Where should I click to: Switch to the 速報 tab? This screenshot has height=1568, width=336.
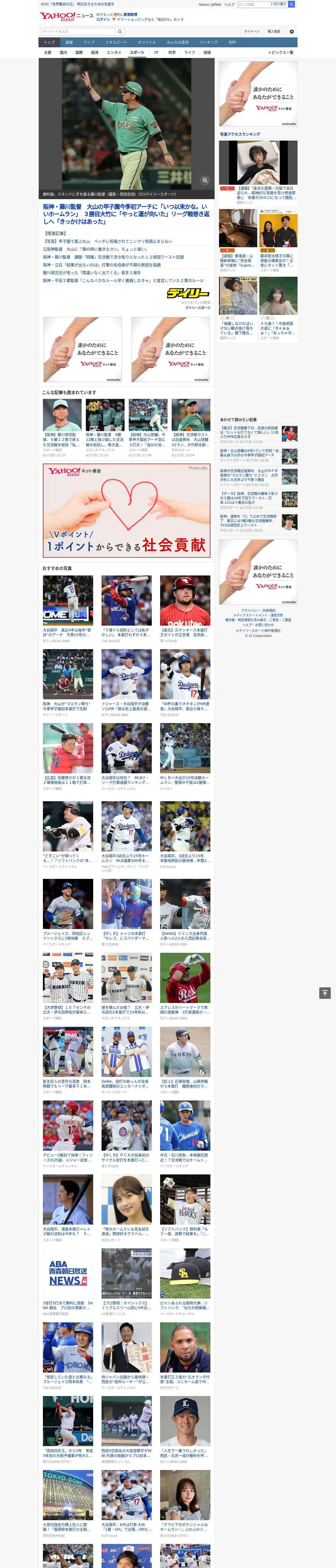click(x=69, y=43)
